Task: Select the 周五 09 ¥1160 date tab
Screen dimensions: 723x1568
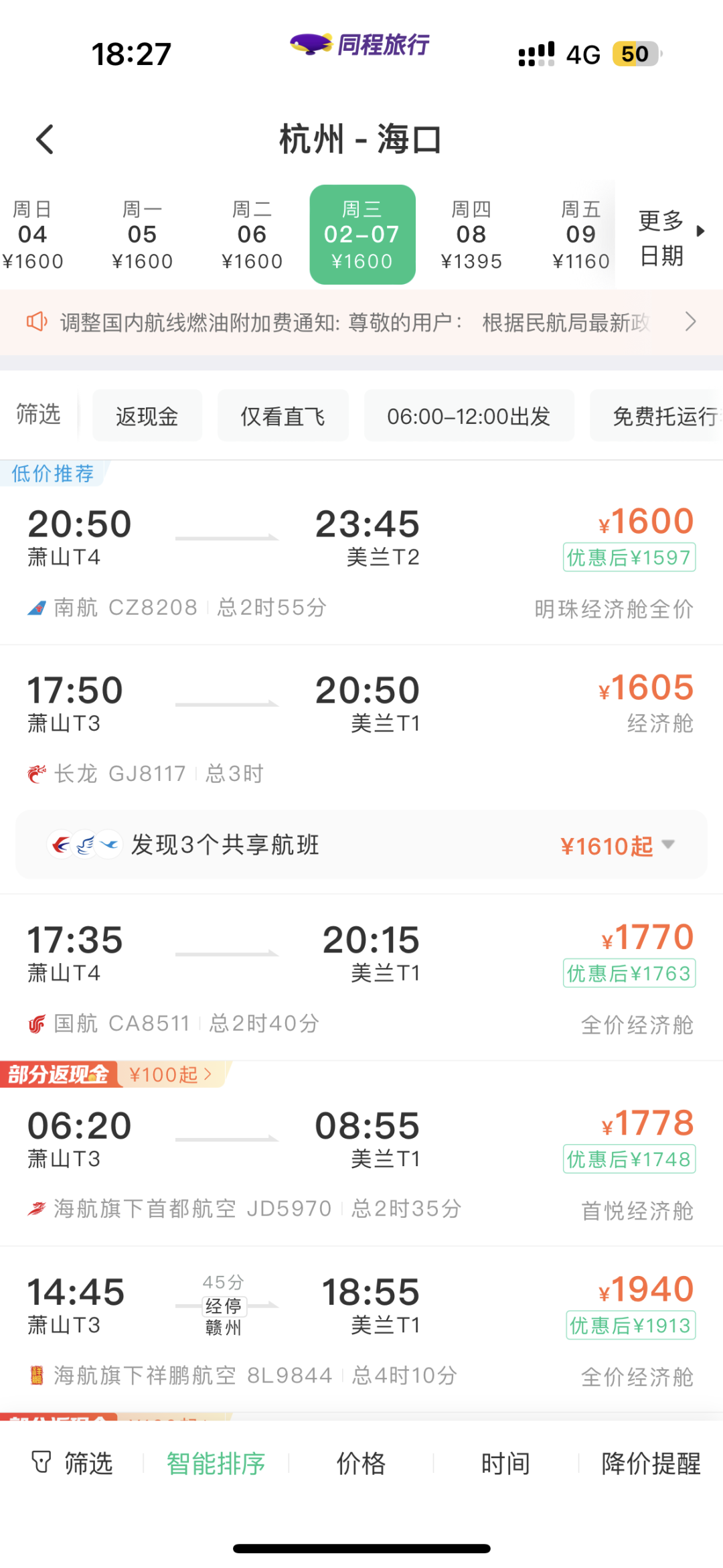Action: [x=580, y=234]
